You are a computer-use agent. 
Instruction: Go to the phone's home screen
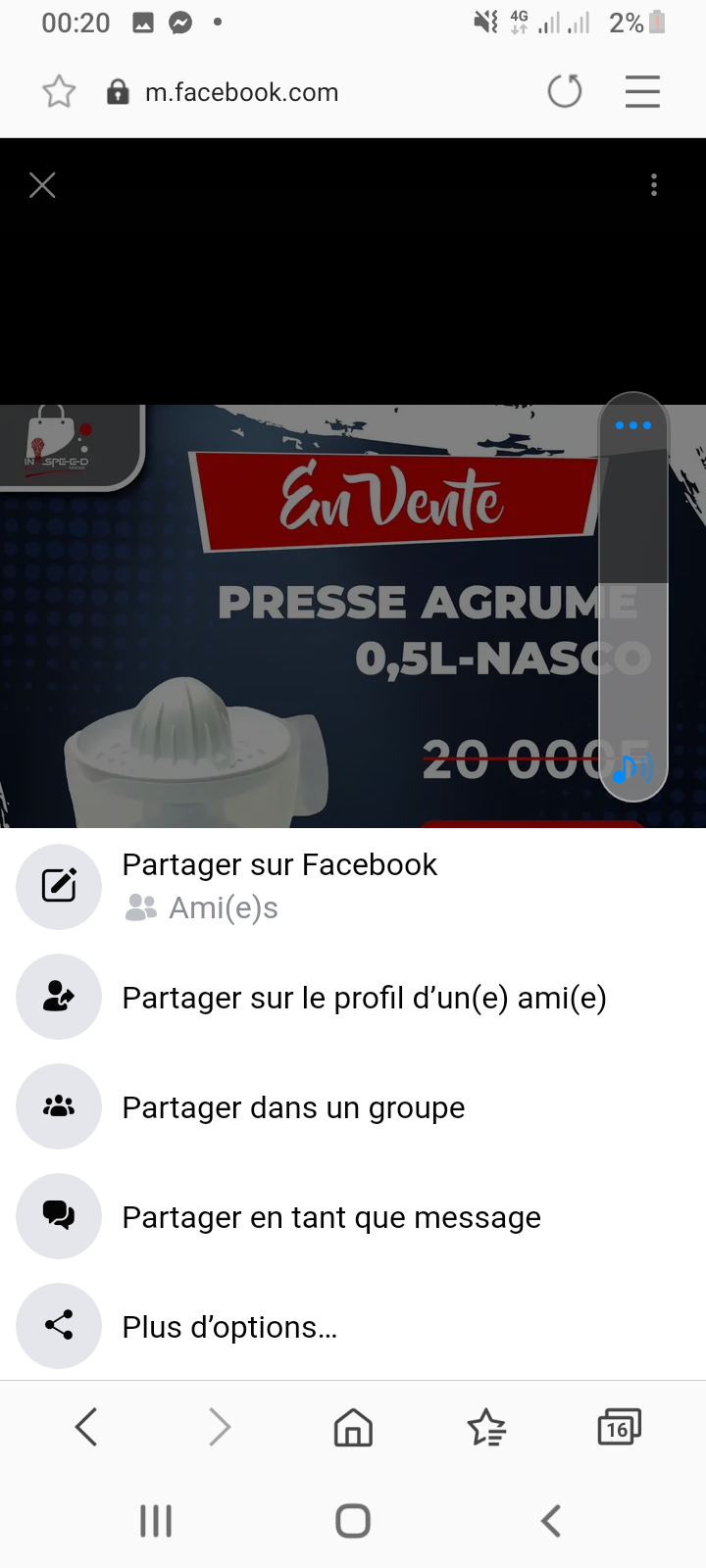point(353,1521)
